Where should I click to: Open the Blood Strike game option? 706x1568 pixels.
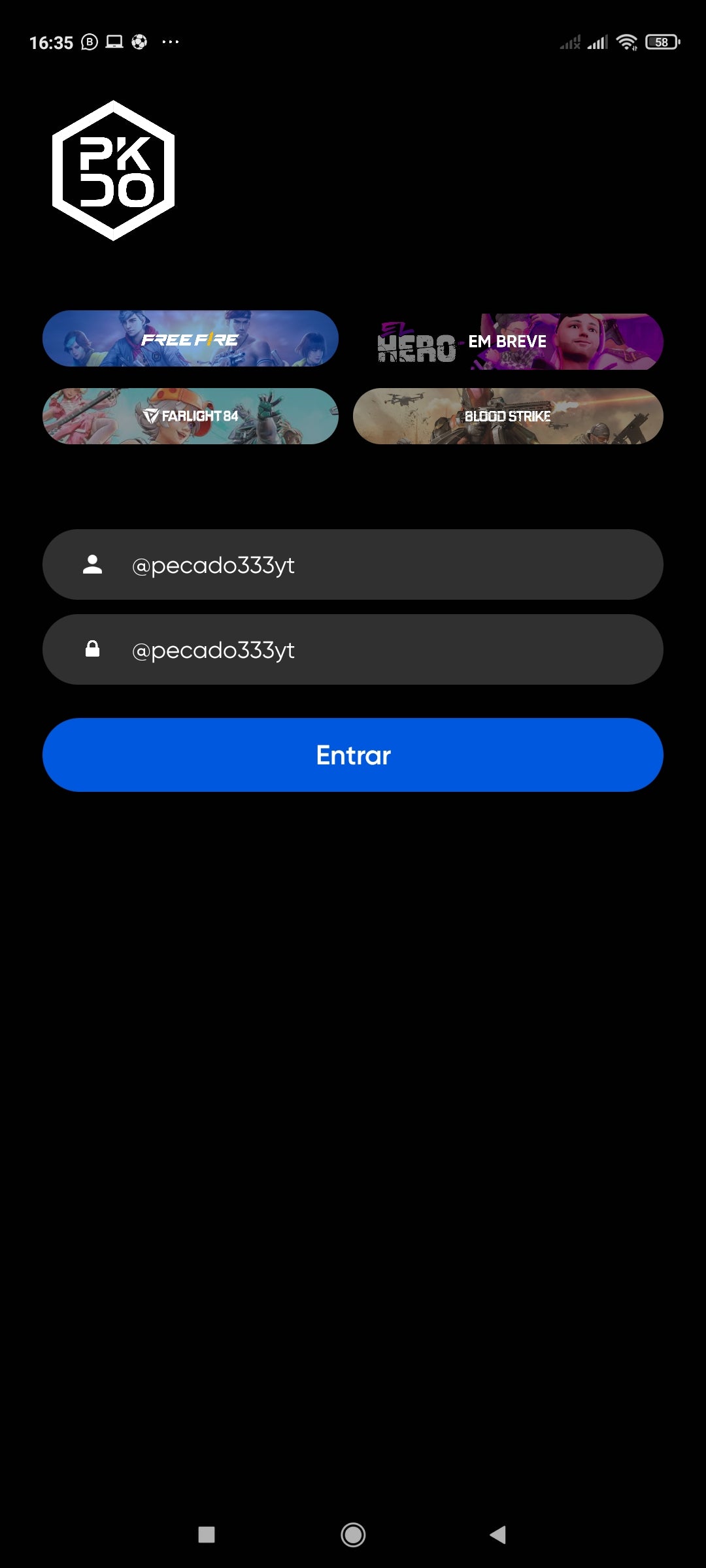point(508,416)
